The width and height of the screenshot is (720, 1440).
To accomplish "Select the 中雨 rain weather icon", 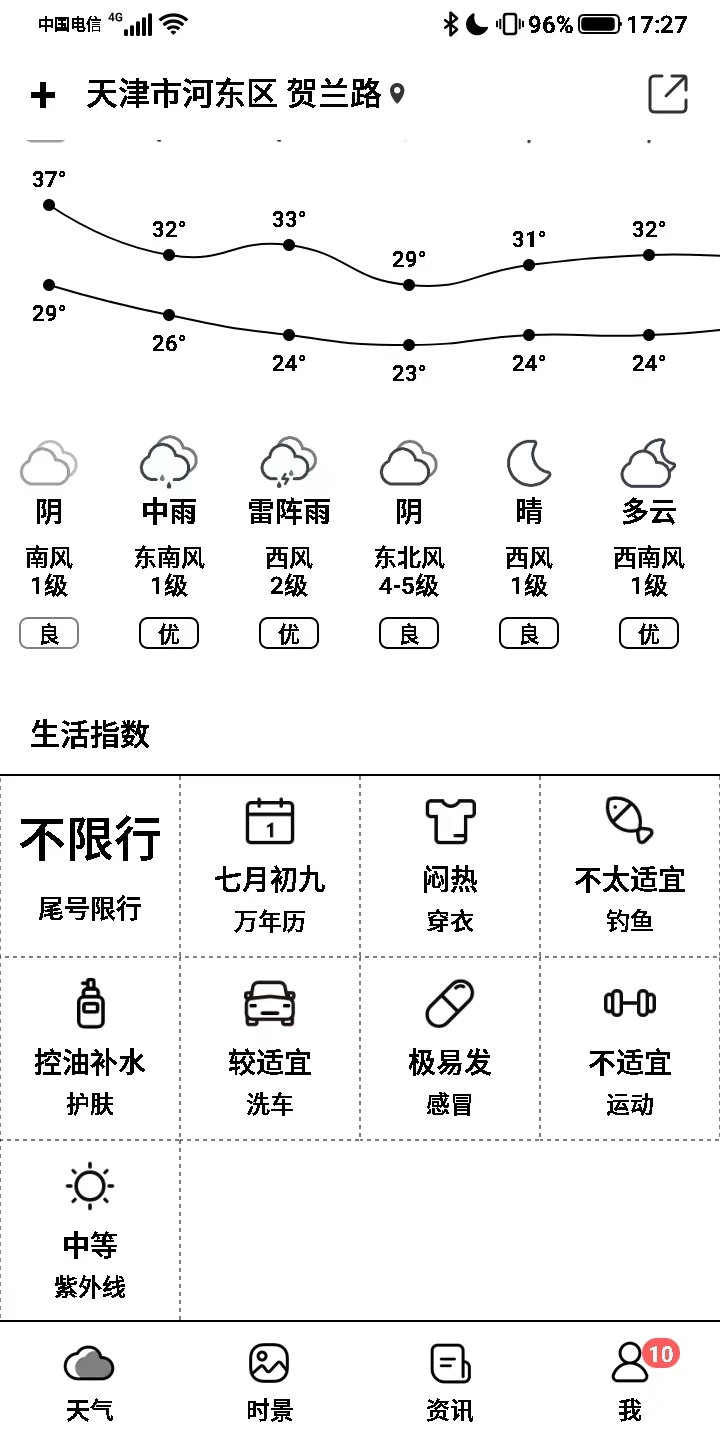I will (x=168, y=460).
